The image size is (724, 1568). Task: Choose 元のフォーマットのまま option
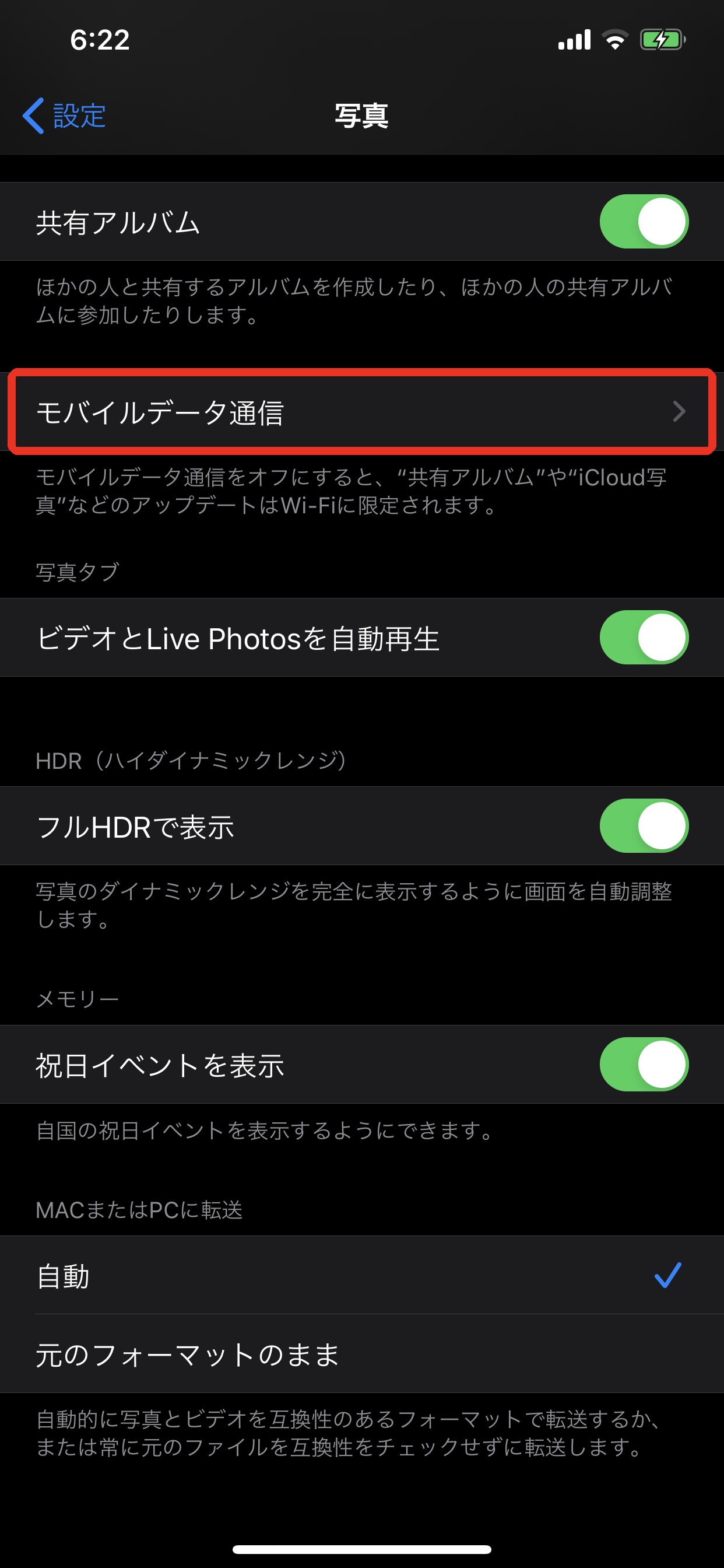pos(361,1354)
